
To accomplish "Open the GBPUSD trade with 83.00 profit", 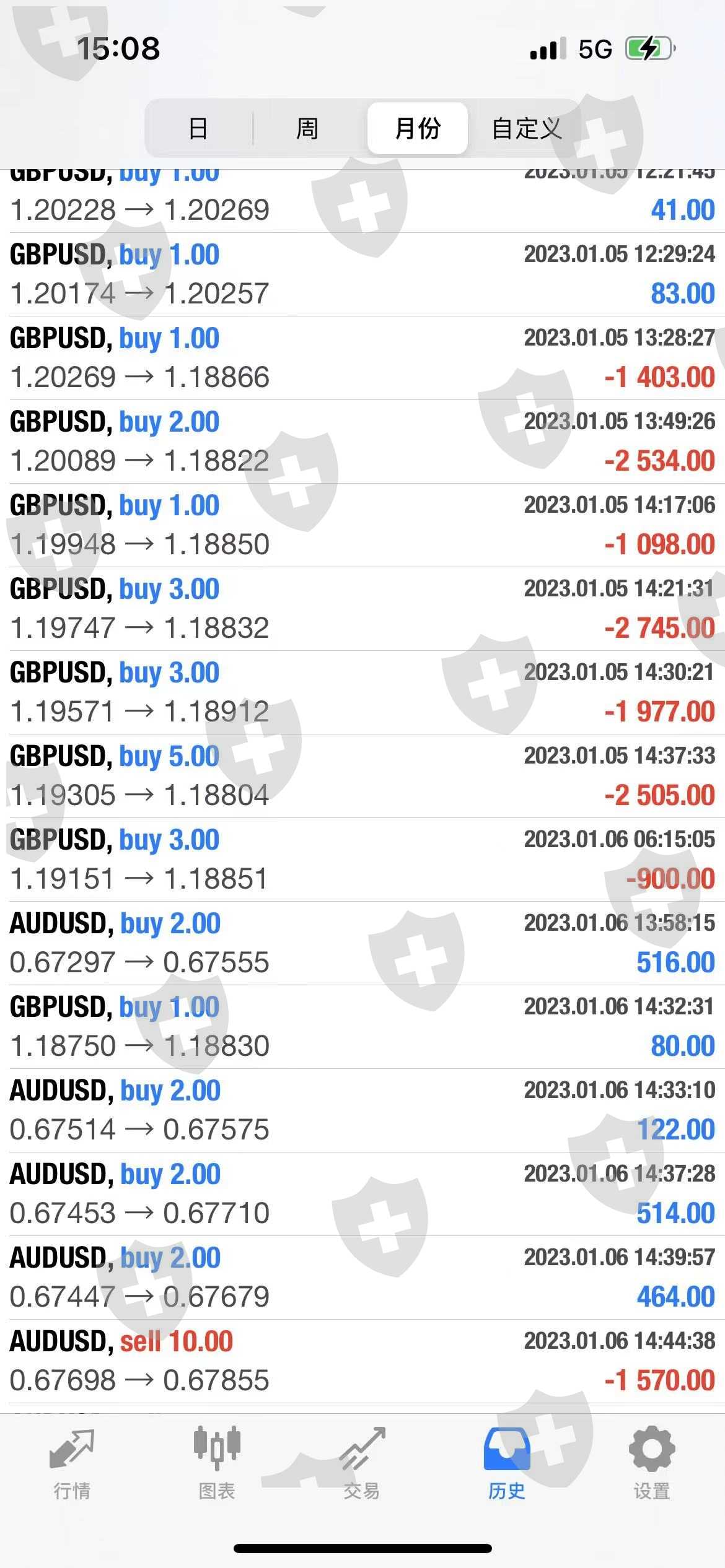I will [x=362, y=274].
